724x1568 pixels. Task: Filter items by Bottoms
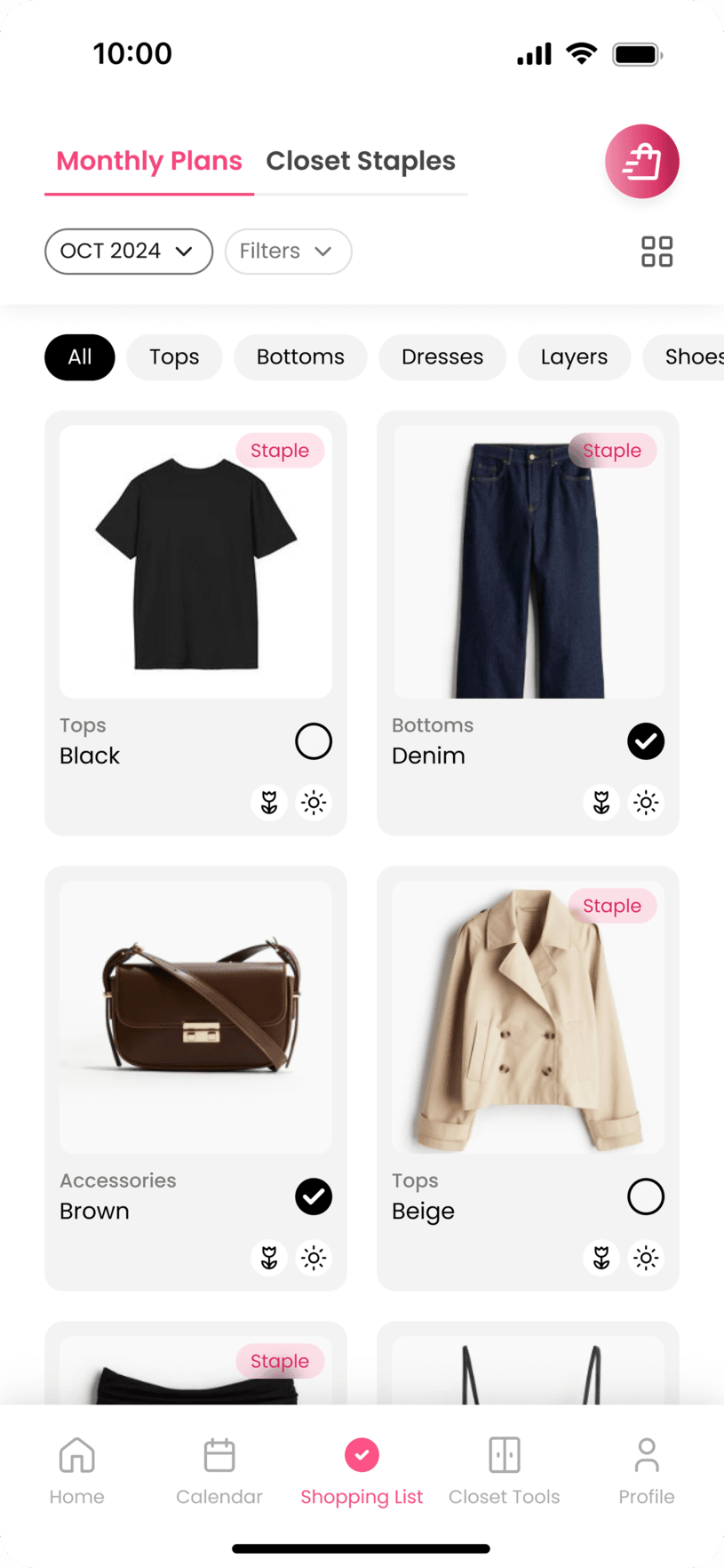300,357
